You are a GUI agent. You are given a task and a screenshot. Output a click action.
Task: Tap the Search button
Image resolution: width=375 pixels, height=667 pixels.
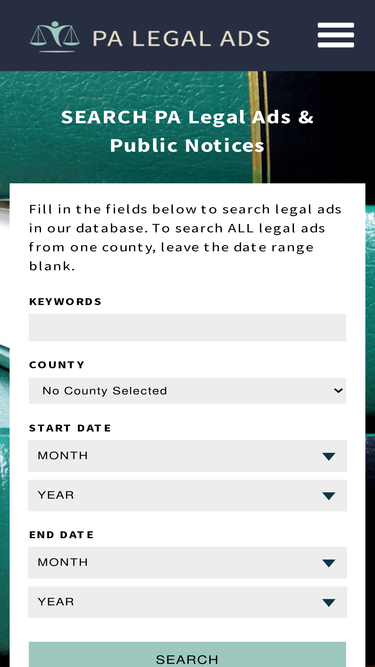pyautogui.click(x=188, y=655)
